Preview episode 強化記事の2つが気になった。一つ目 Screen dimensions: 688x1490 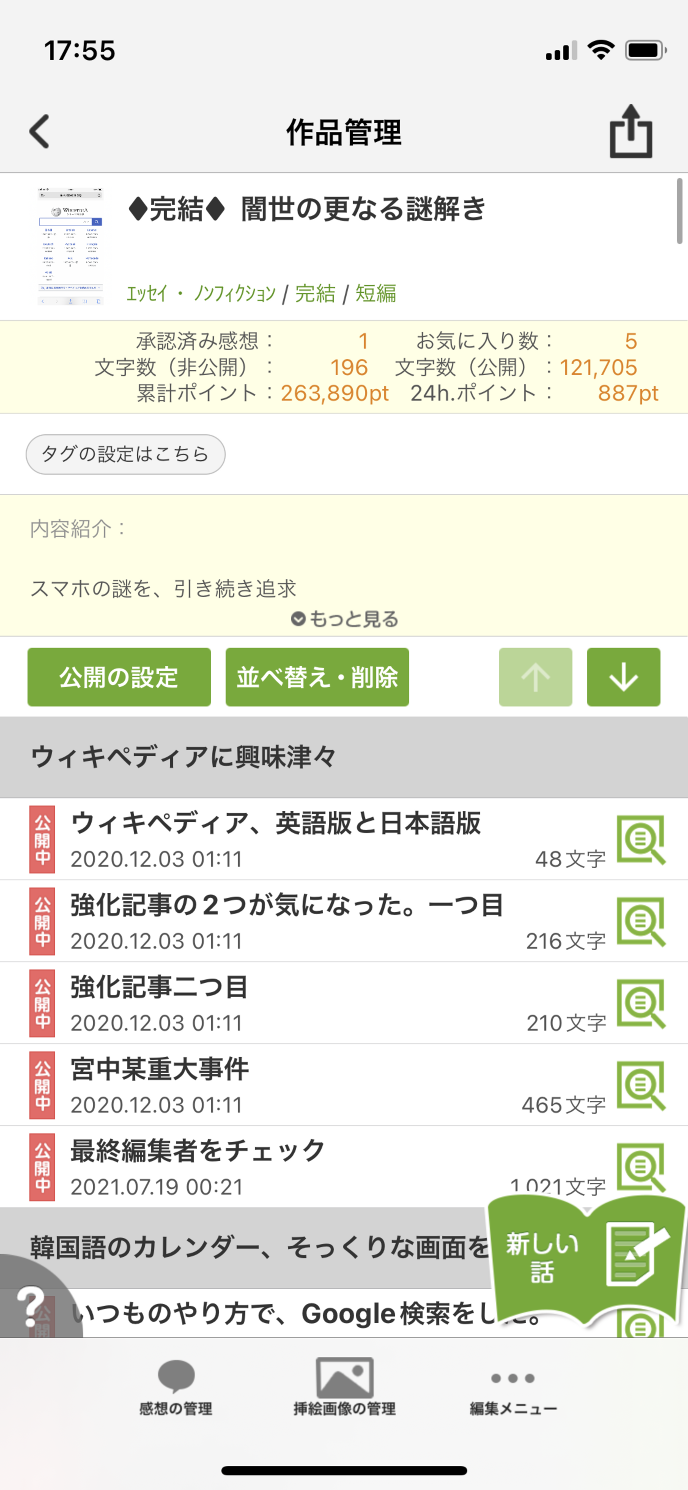(x=640, y=921)
